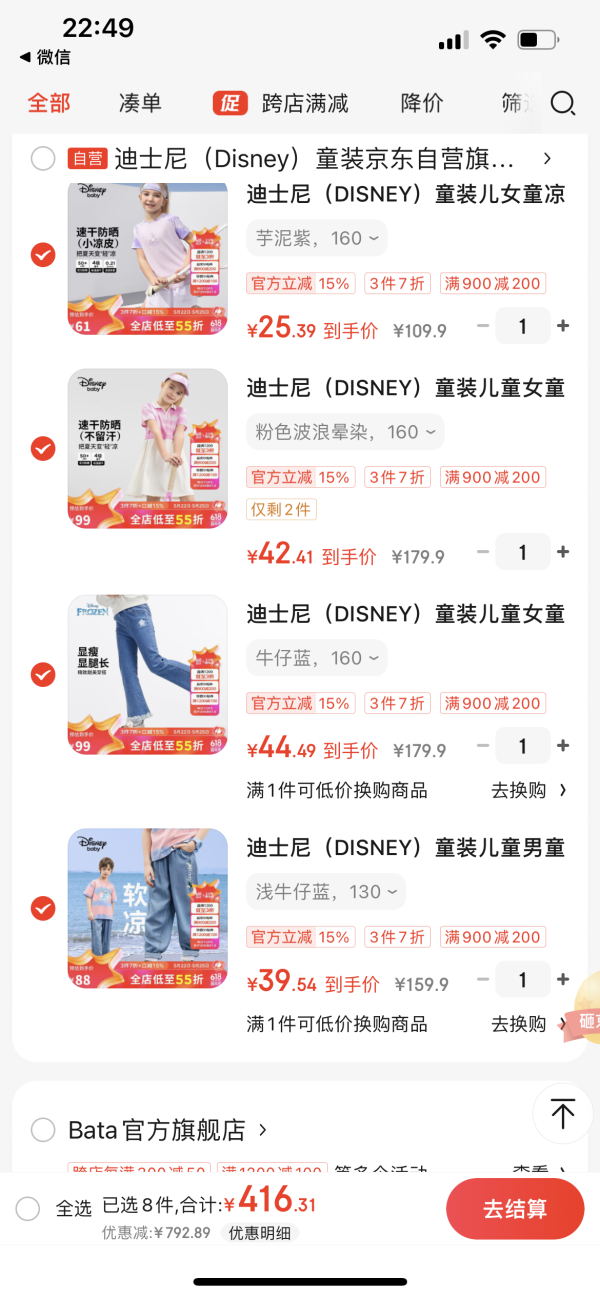Increase quantity of the ¥39.54 item
600x1298 pixels.
pyautogui.click(x=563, y=980)
